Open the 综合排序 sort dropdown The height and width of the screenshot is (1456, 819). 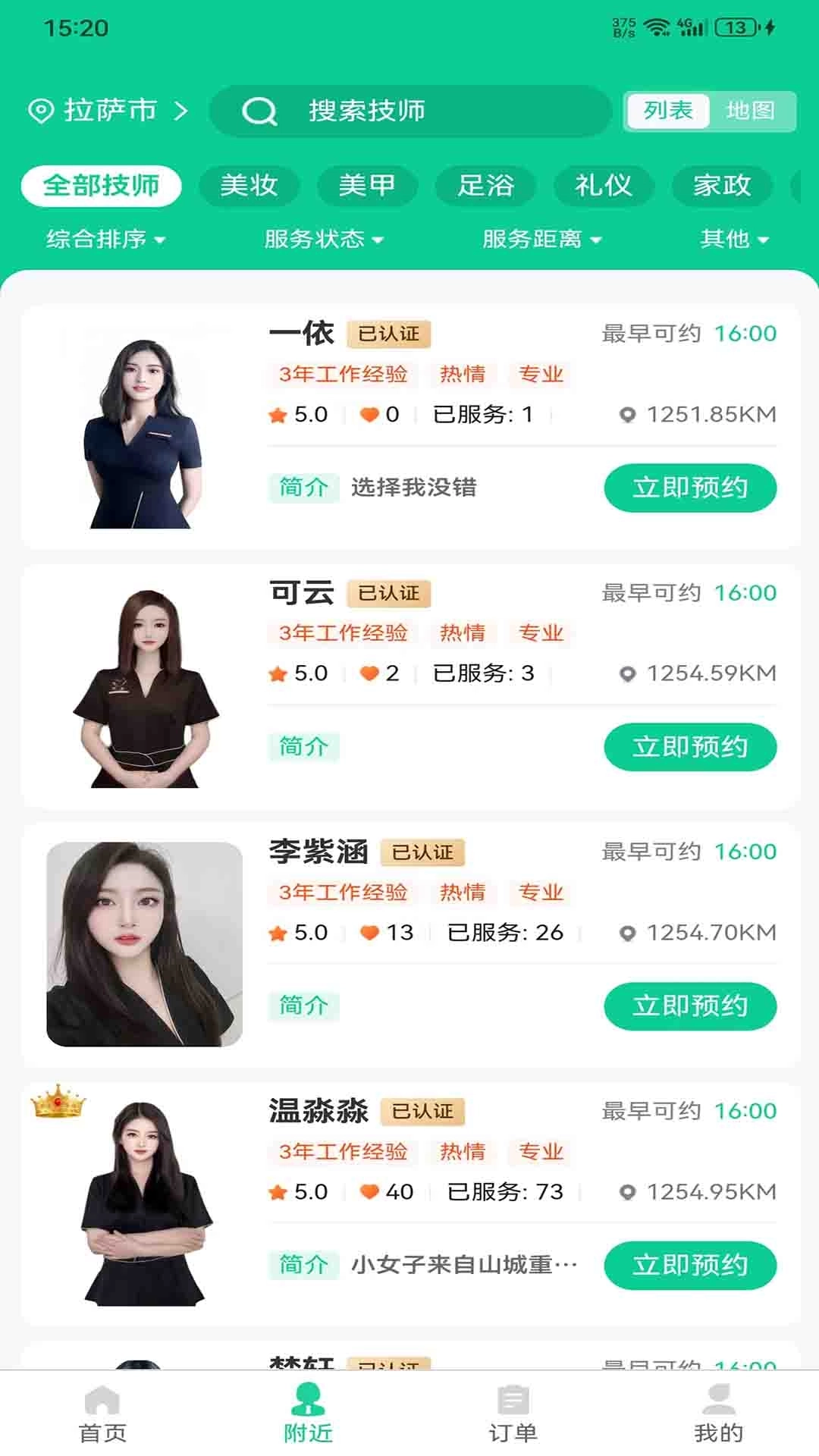(x=105, y=240)
